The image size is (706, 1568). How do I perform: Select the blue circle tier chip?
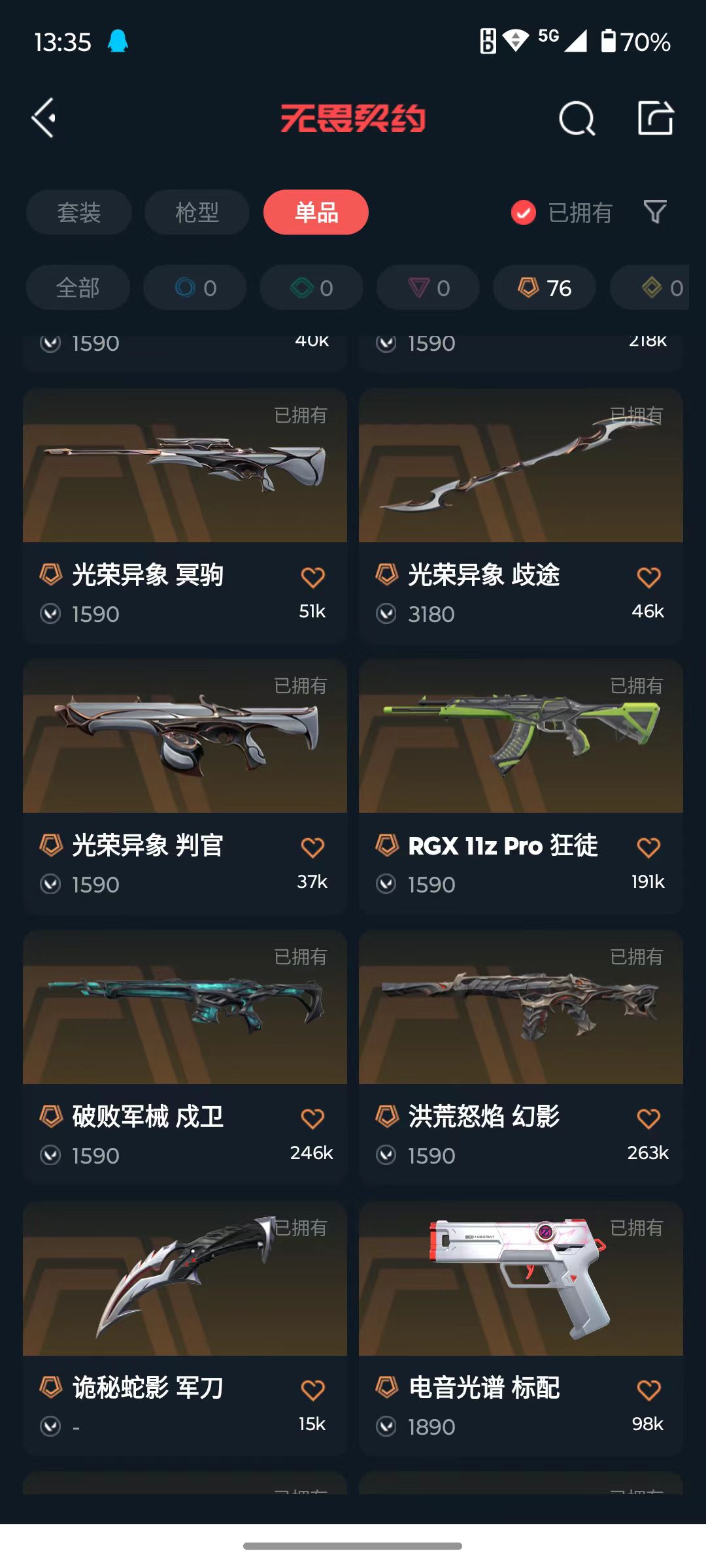[195, 287]
